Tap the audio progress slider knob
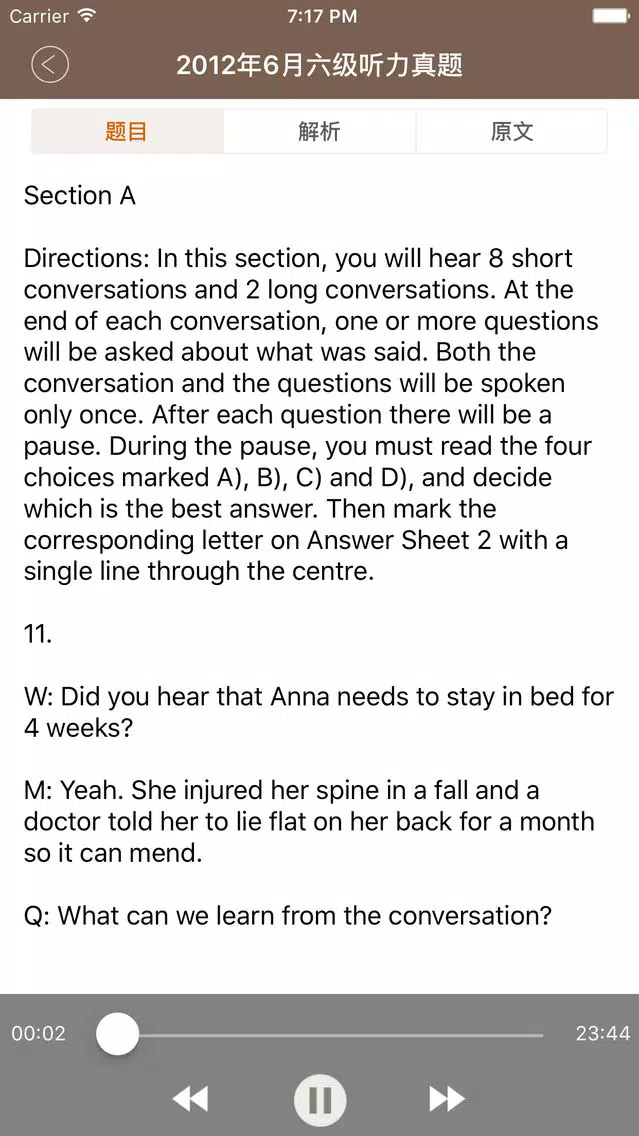The width and height of the screenshot is (639, 1136). tap(117, 1034)
